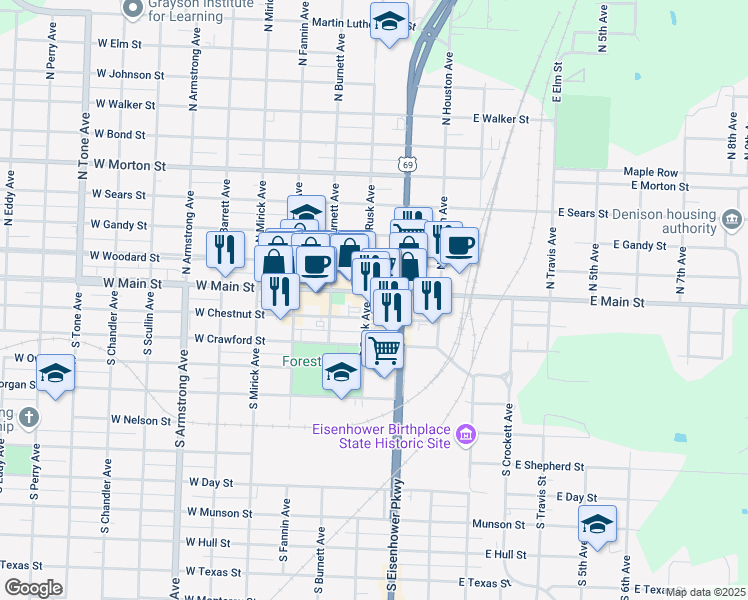View the Denison housing authority place
748x600 pixels.
click(731, 219)
